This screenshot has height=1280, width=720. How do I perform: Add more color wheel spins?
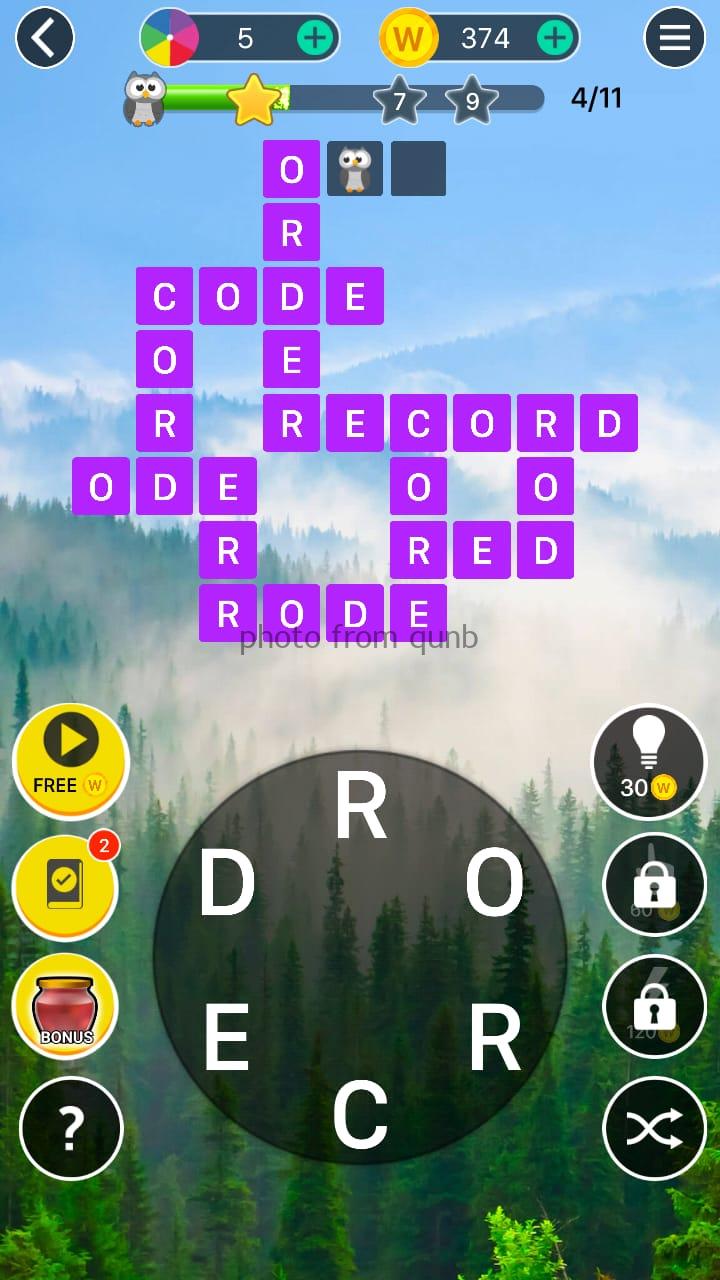coord(314,38)
